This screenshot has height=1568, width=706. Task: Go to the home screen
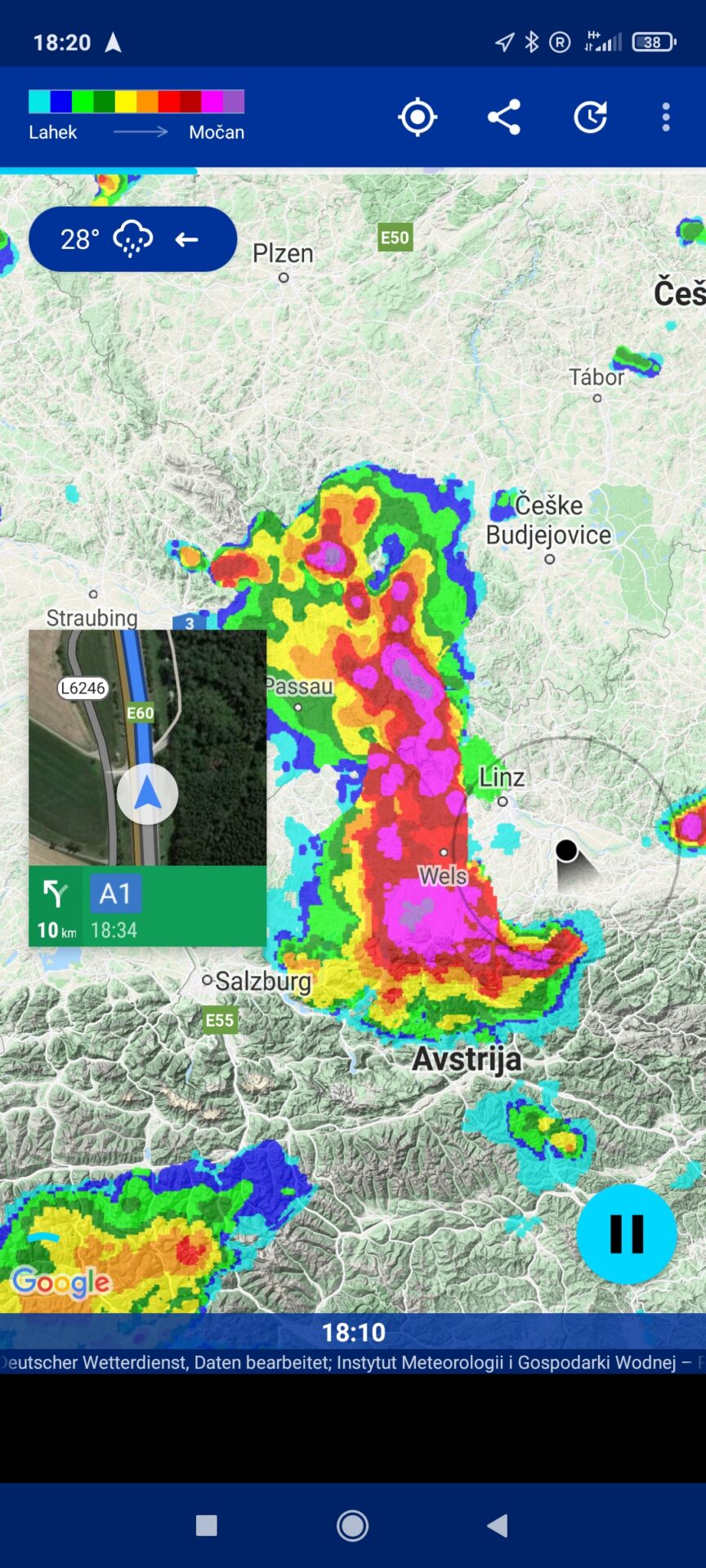click(x=352, y=1525)
